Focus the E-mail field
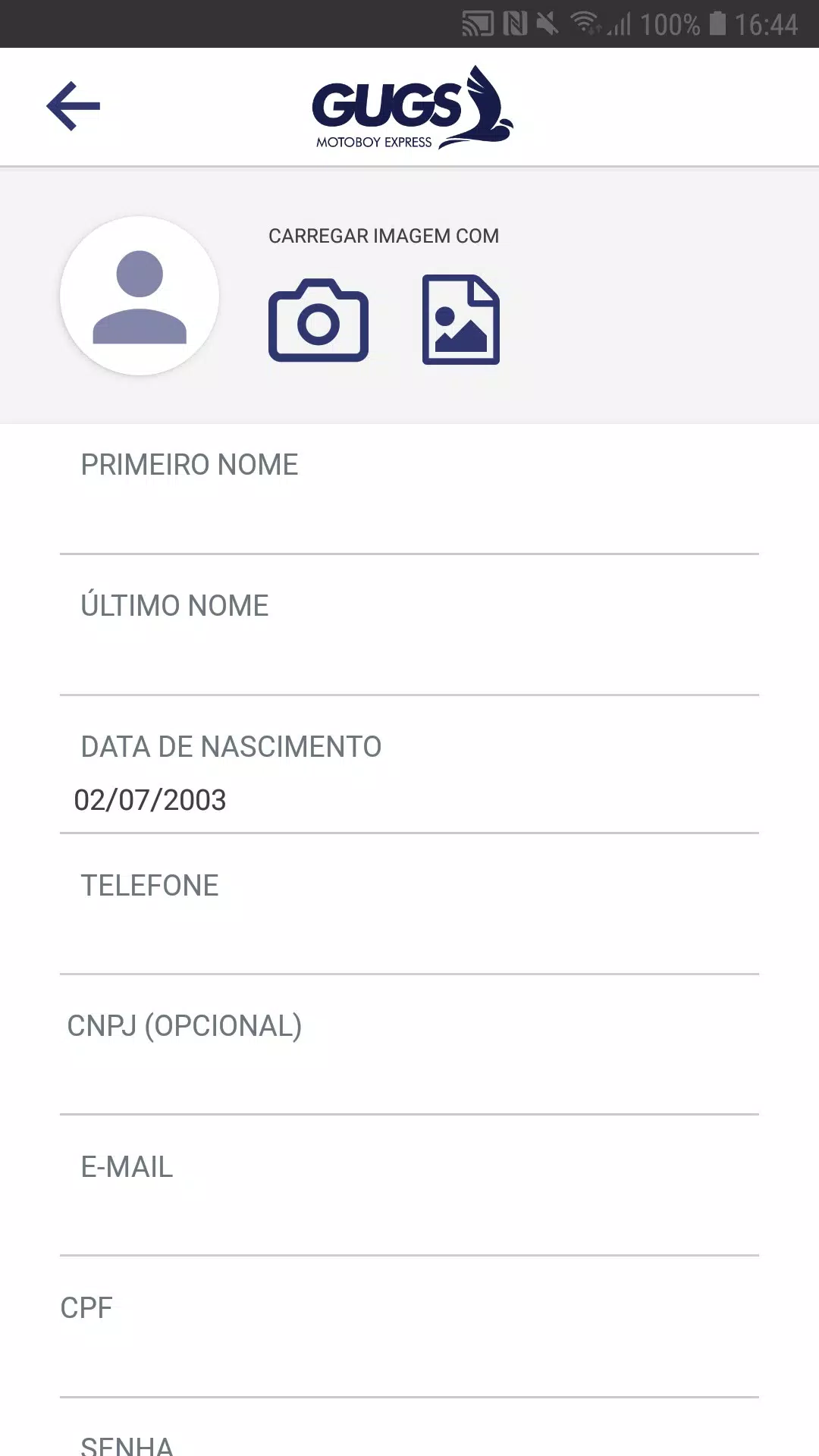The image size is (819, 1456). [x=409, y=1193]
